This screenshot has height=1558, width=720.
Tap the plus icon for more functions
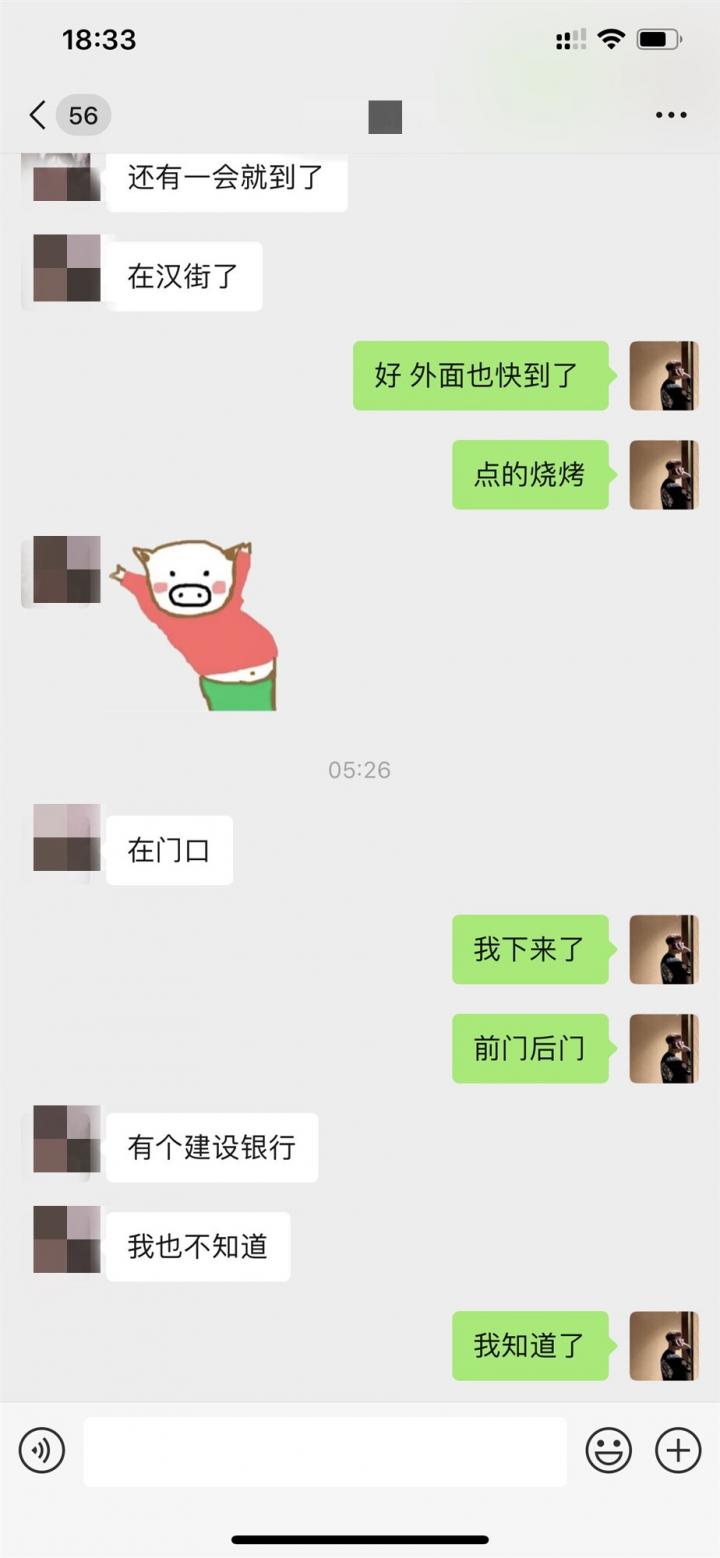[677, 1450]
